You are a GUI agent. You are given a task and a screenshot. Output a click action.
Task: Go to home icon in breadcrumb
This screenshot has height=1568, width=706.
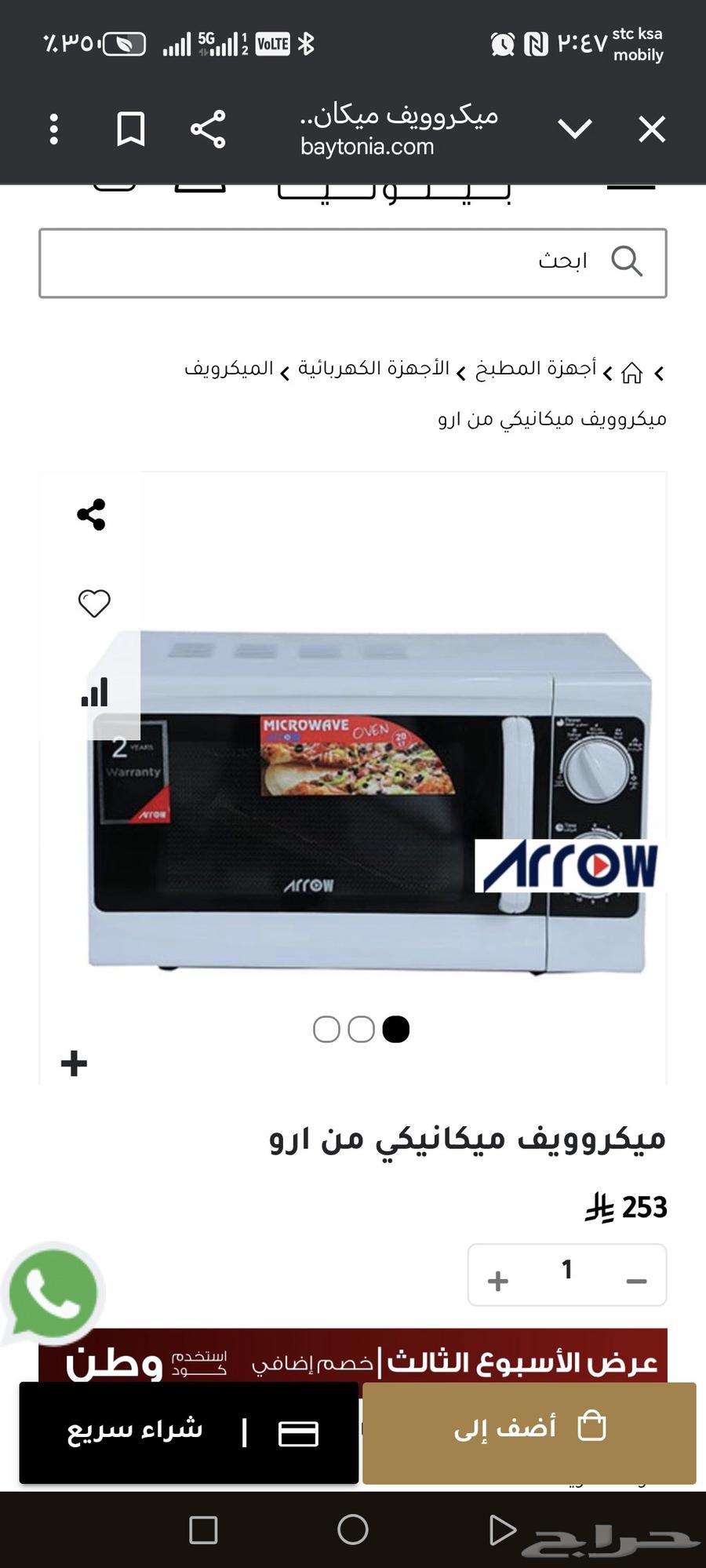[x=631, y=374]
